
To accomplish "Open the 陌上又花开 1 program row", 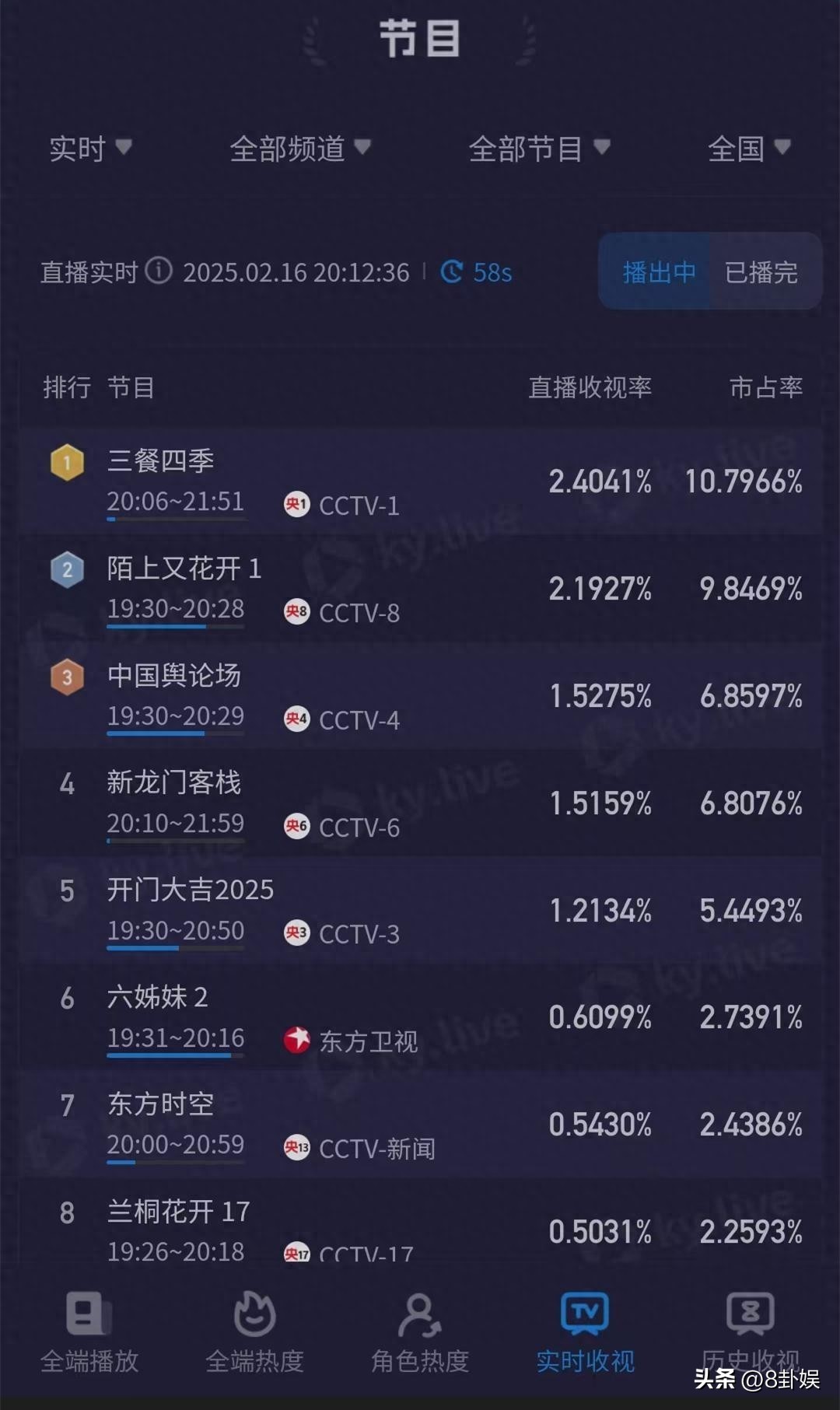I will pyautogui.click(x=420, y=589).
